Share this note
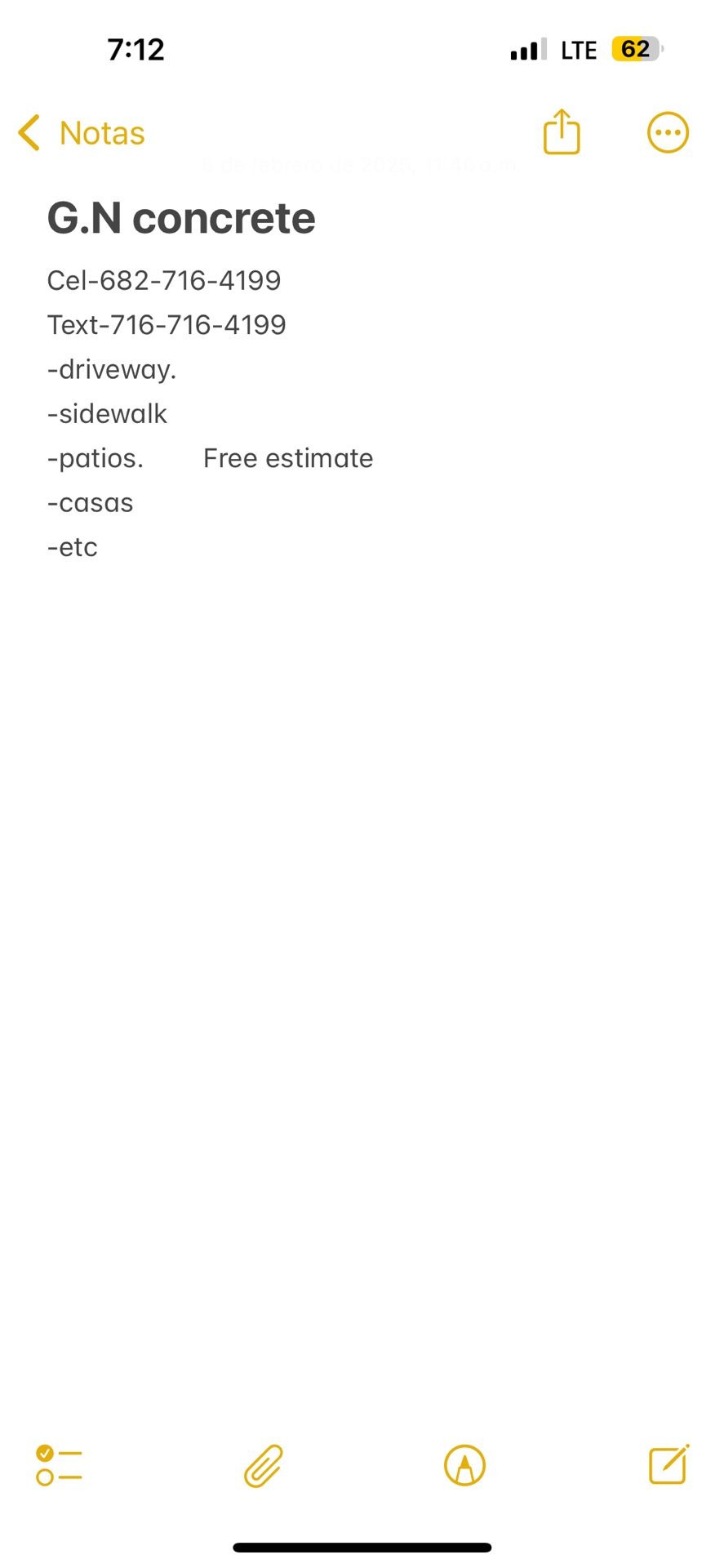Viewport: 724px width, 1568px height. pos(562,131)
